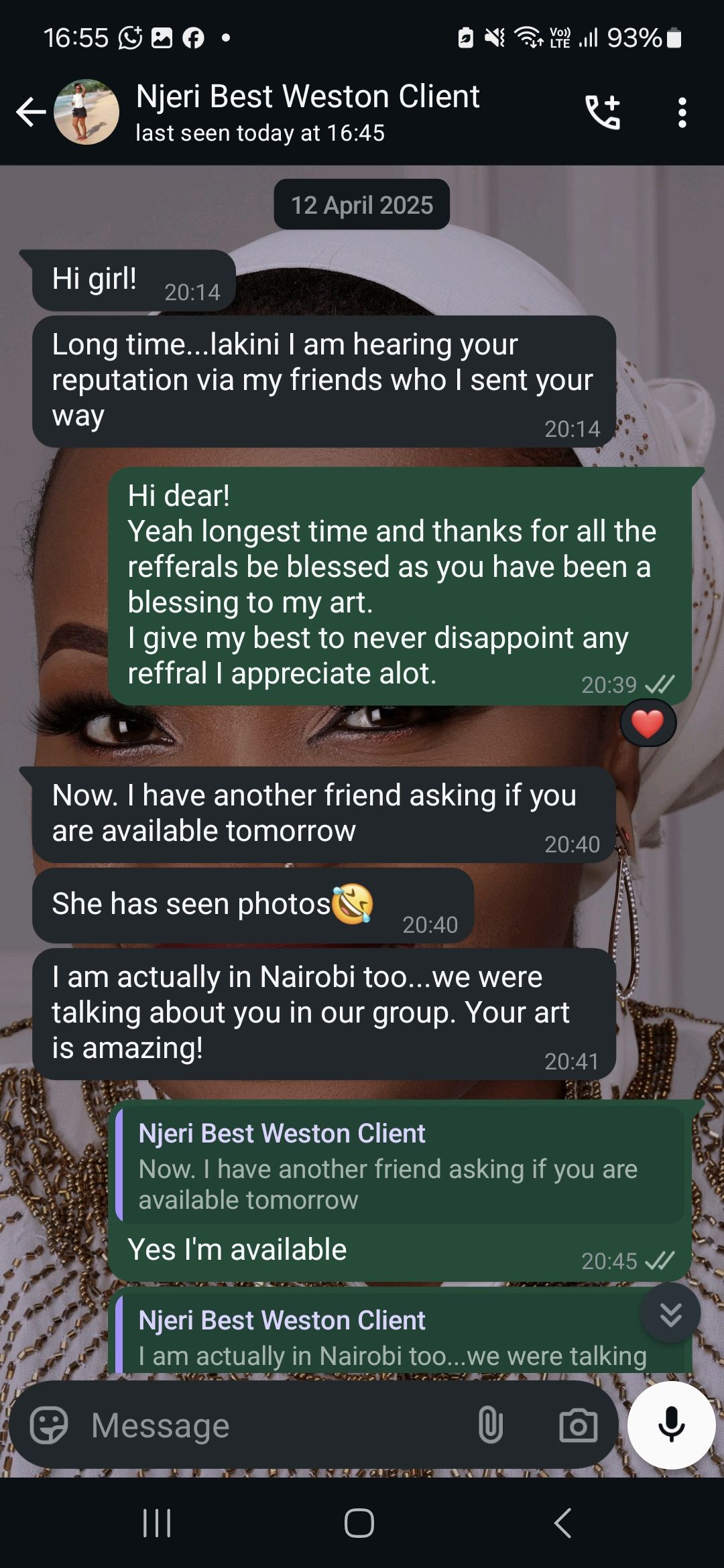The image size is (724, 1568).
Task: Open the camera from the message bar
Action: (x=577, y=1426)
